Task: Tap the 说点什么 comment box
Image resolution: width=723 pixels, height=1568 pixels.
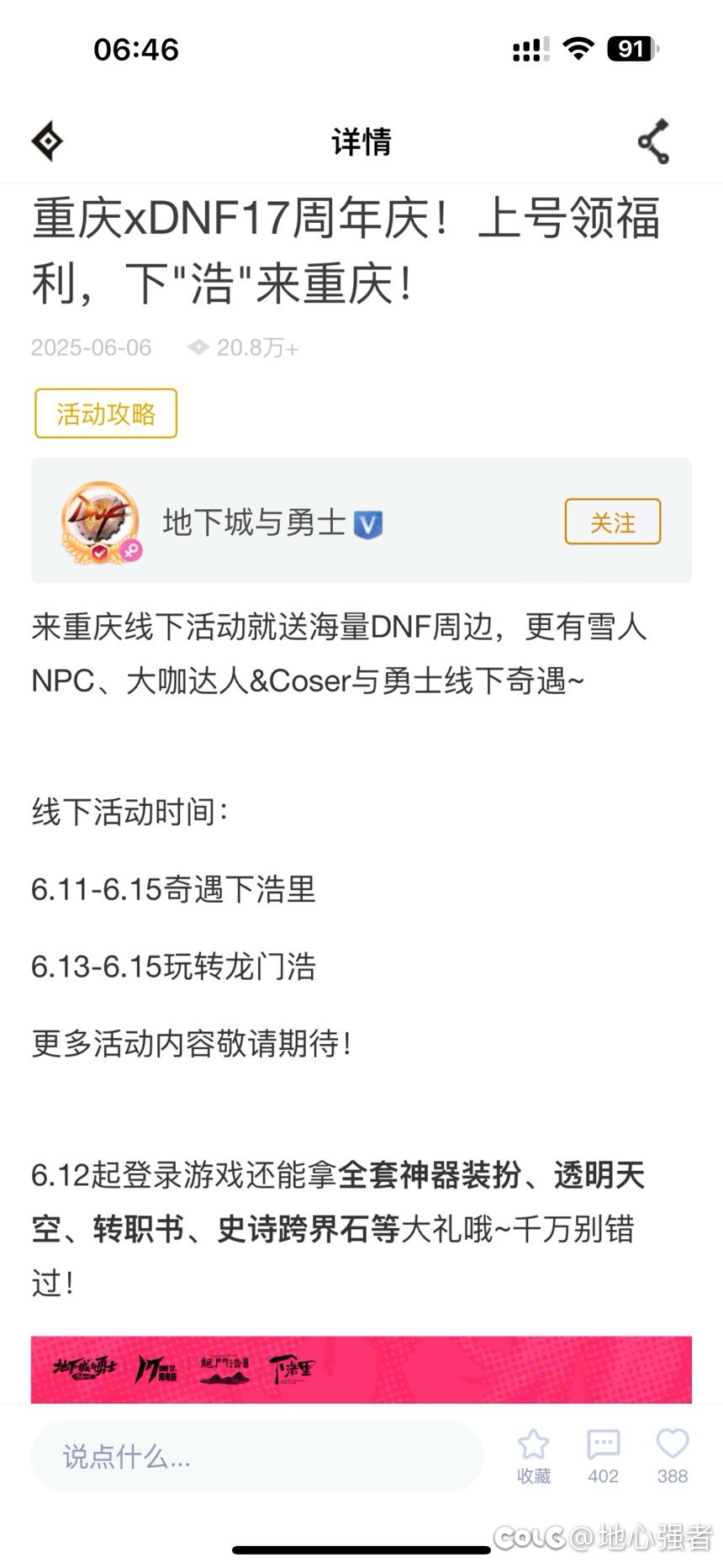Action: coord(256,1456)
